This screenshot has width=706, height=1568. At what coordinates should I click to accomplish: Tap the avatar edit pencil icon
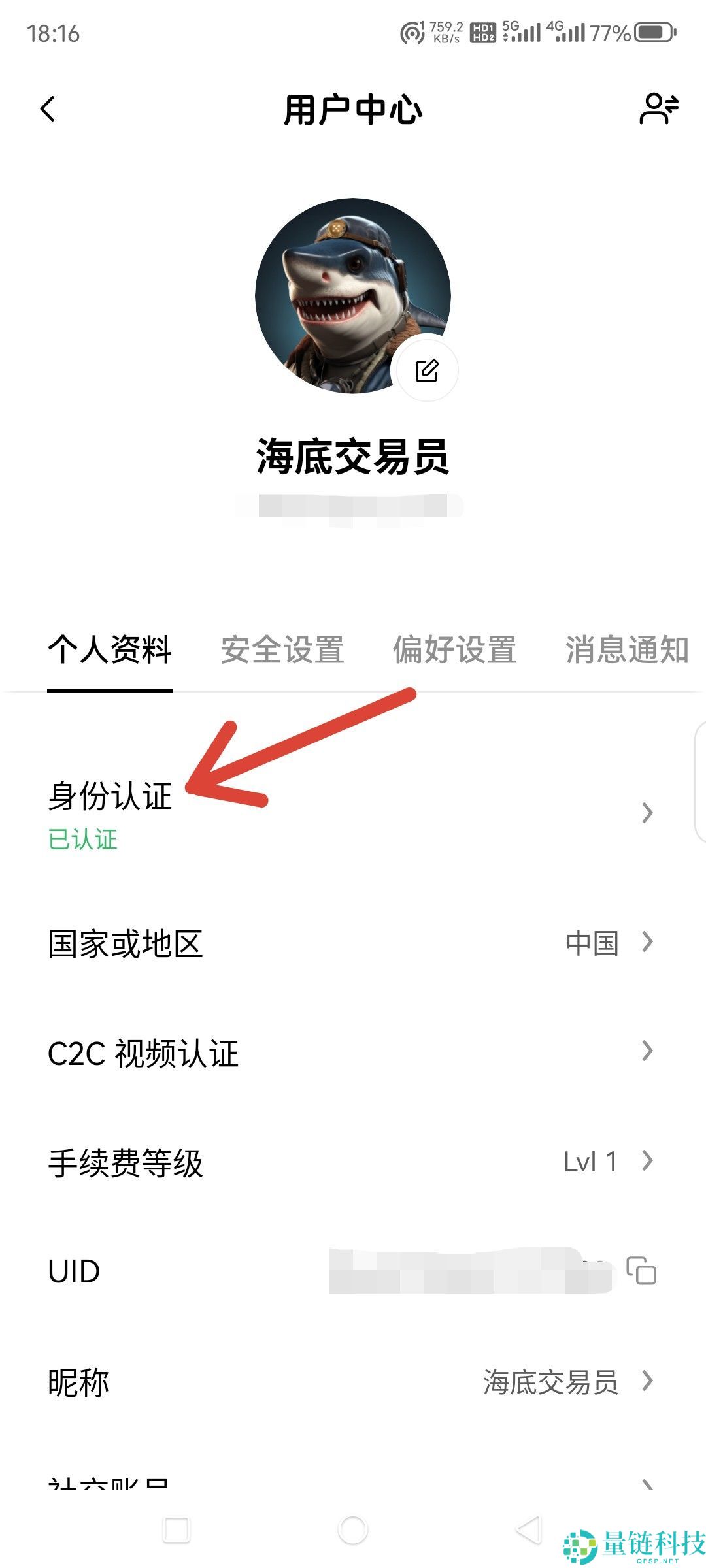427,370
